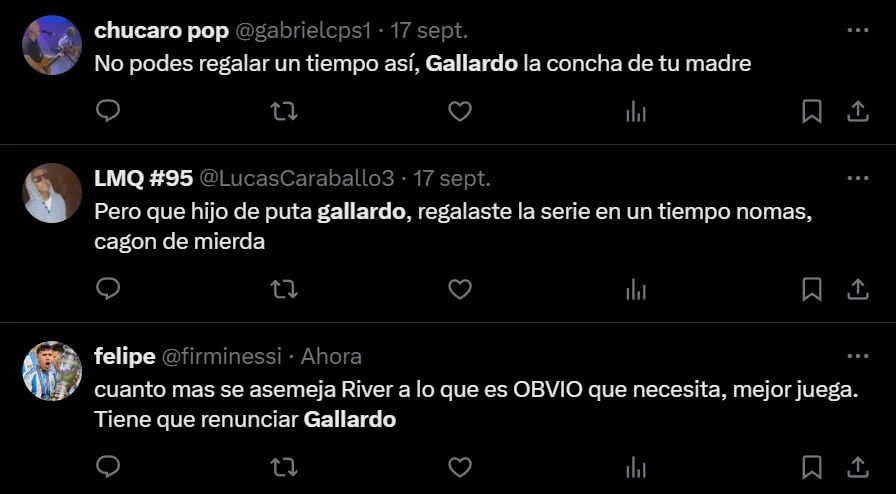Screen dimensions: 896x494
Task: Reply to felipe's tweet
Action: click(x=108, y=466)
